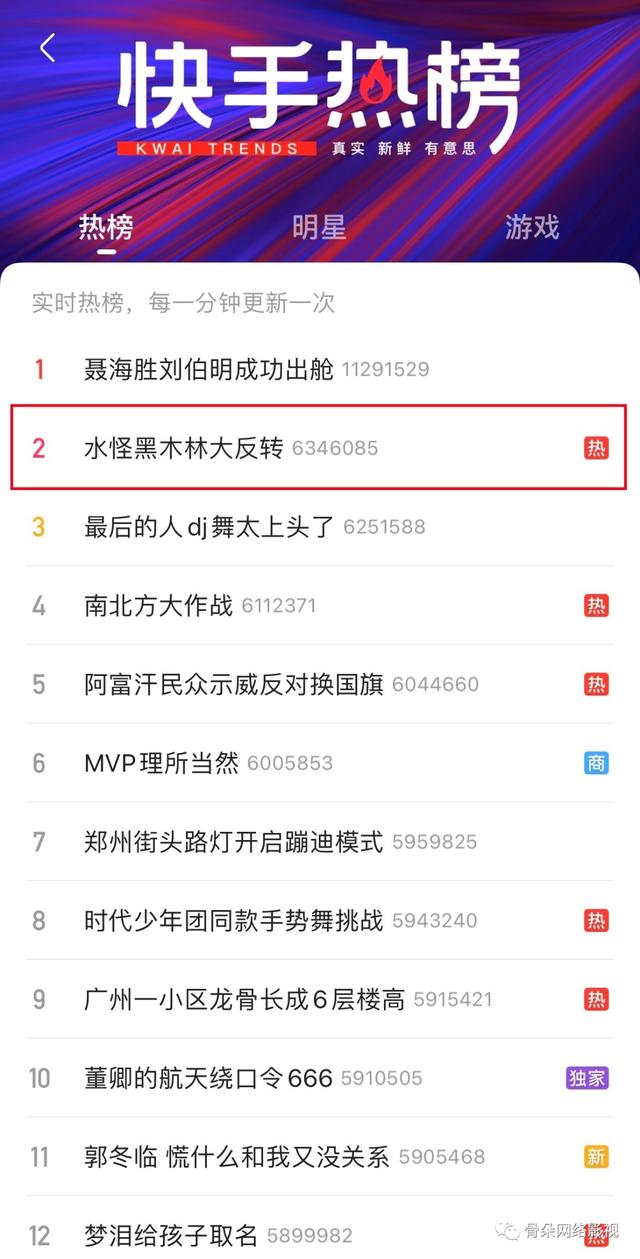
Task: View trend 广州一小区龙骨长成6层楼高
Action: pos(245,999)
